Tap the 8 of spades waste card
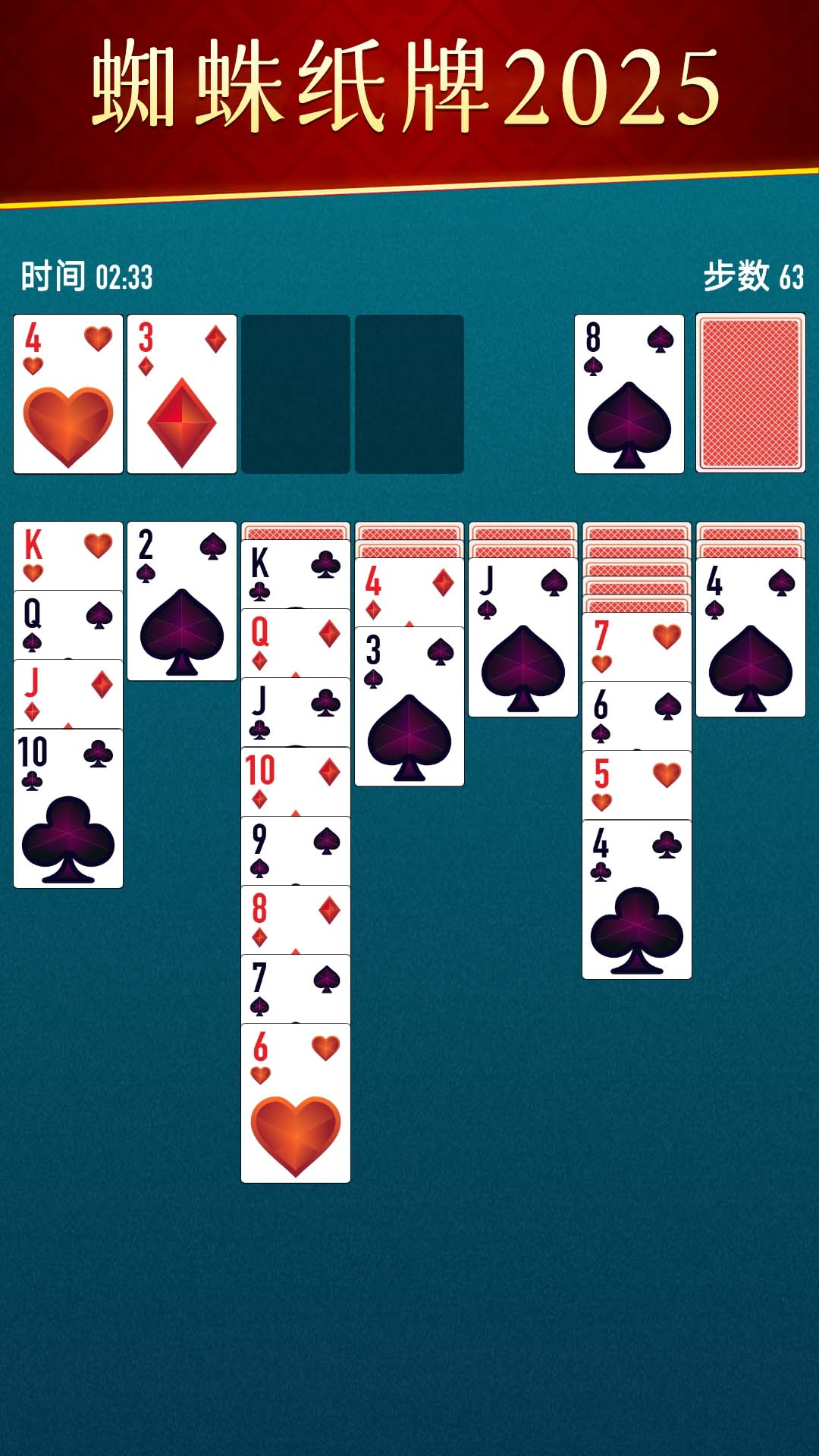Image resolution: width=819 pixels, height=1456 pixels. click(629, 394)
